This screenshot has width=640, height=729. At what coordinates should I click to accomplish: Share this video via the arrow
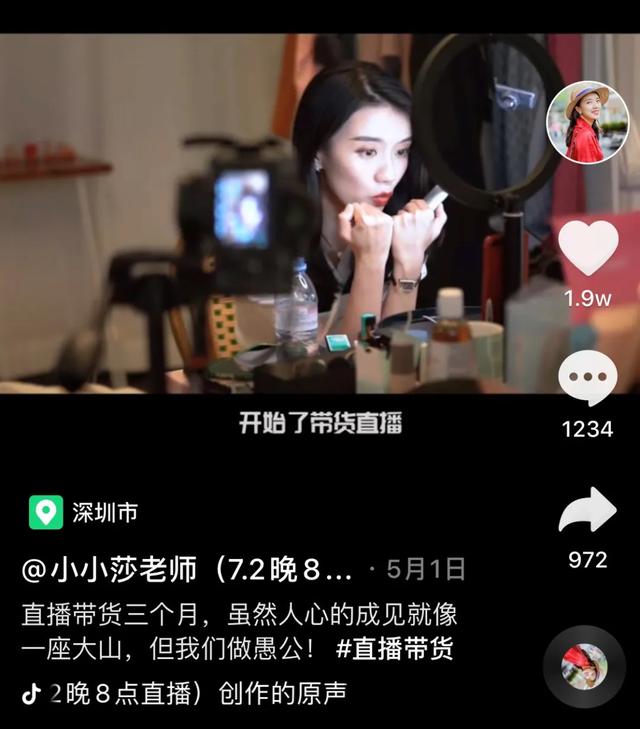coord(587,513)
